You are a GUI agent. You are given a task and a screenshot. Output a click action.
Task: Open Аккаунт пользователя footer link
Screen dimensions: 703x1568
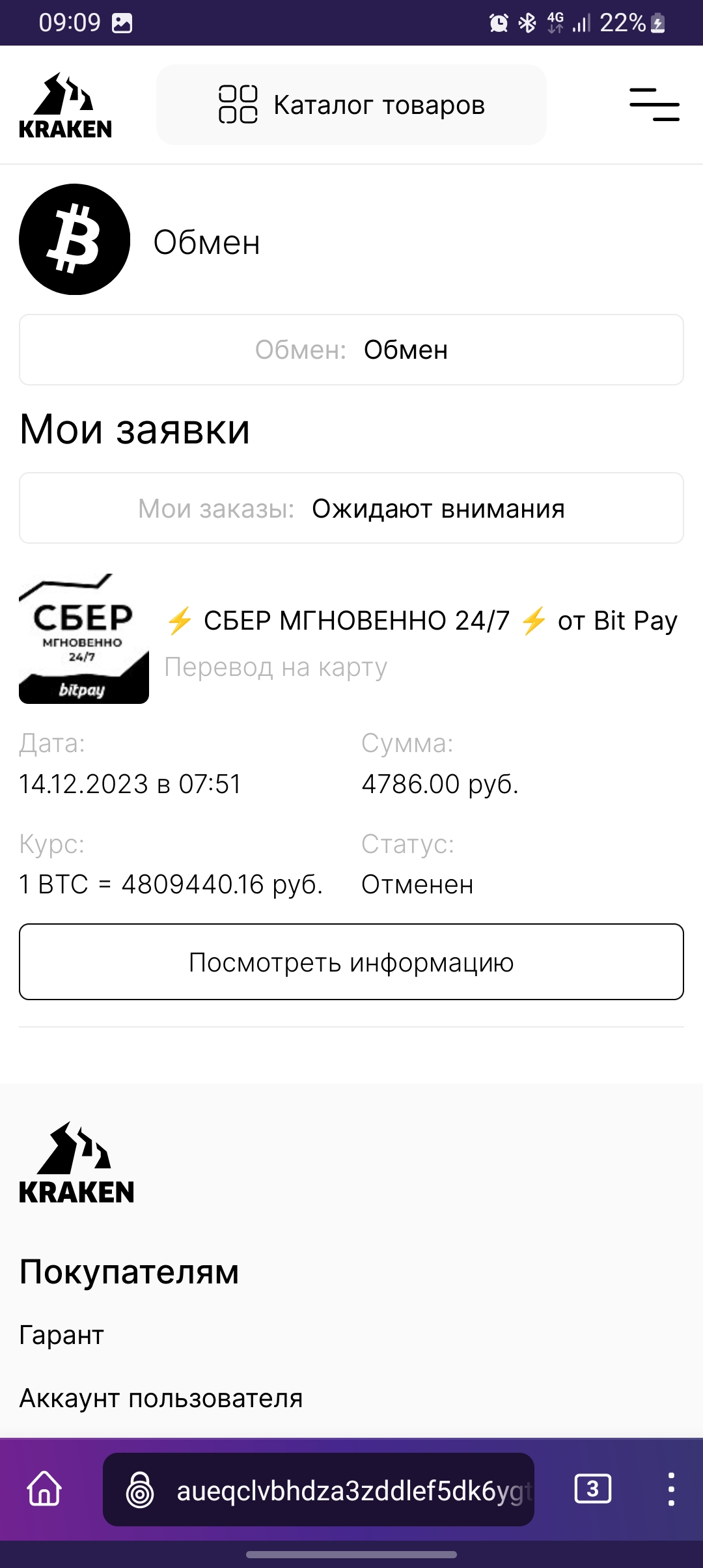[x=161, y=1398]
